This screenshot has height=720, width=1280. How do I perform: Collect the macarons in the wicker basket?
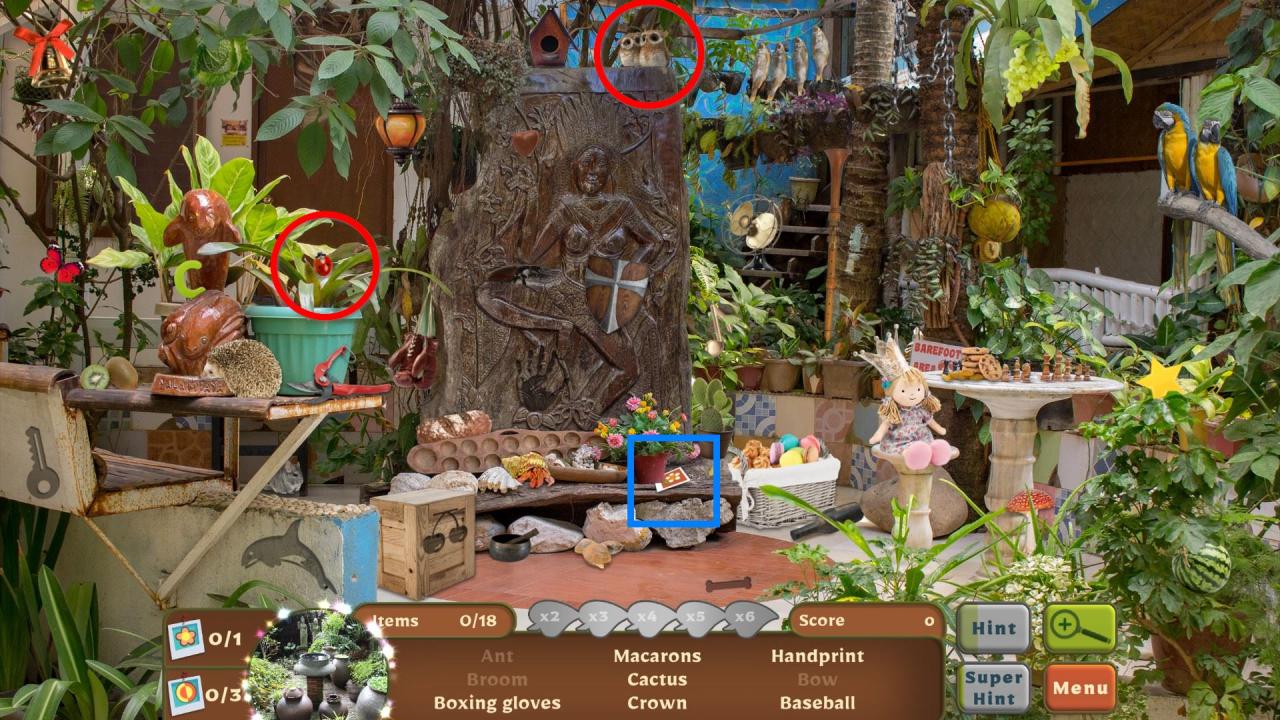[x=790, y=451]
